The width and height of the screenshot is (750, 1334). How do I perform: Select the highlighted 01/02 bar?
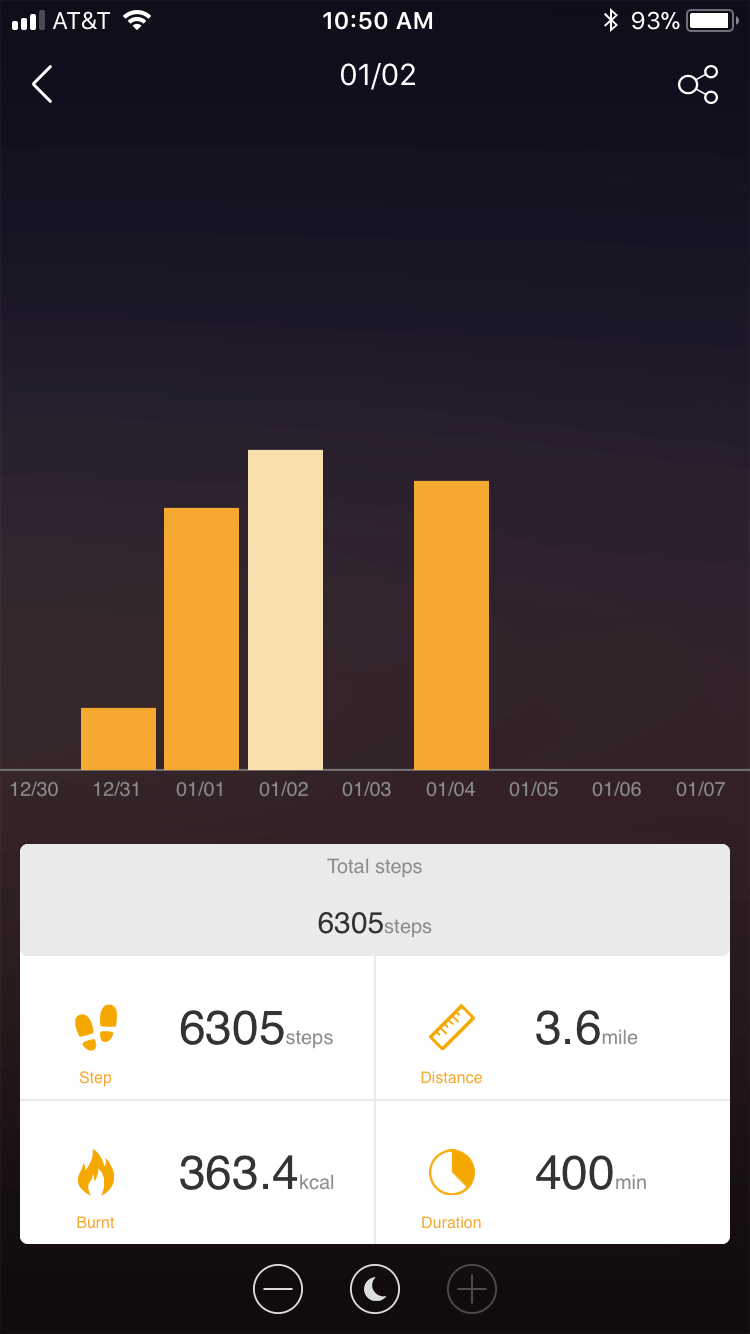[285, 609]
